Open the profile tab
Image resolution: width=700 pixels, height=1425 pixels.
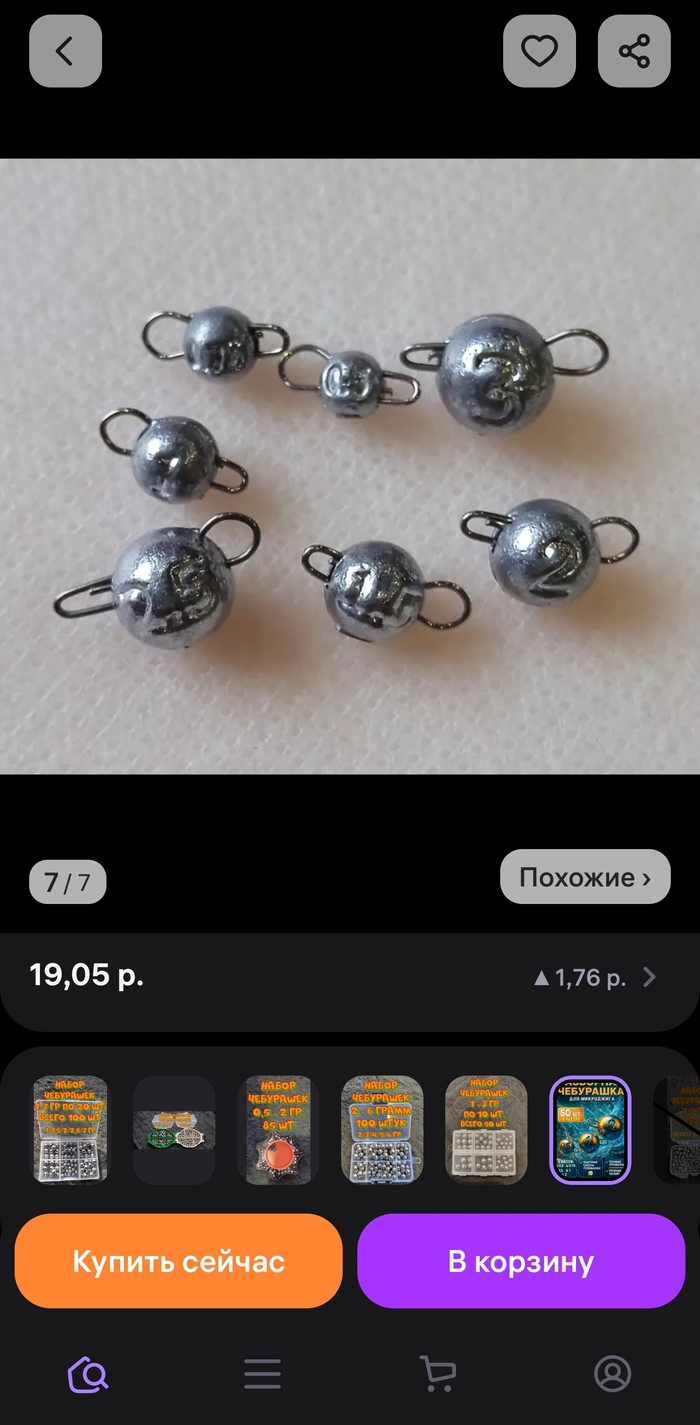[x=612, y=1374]
